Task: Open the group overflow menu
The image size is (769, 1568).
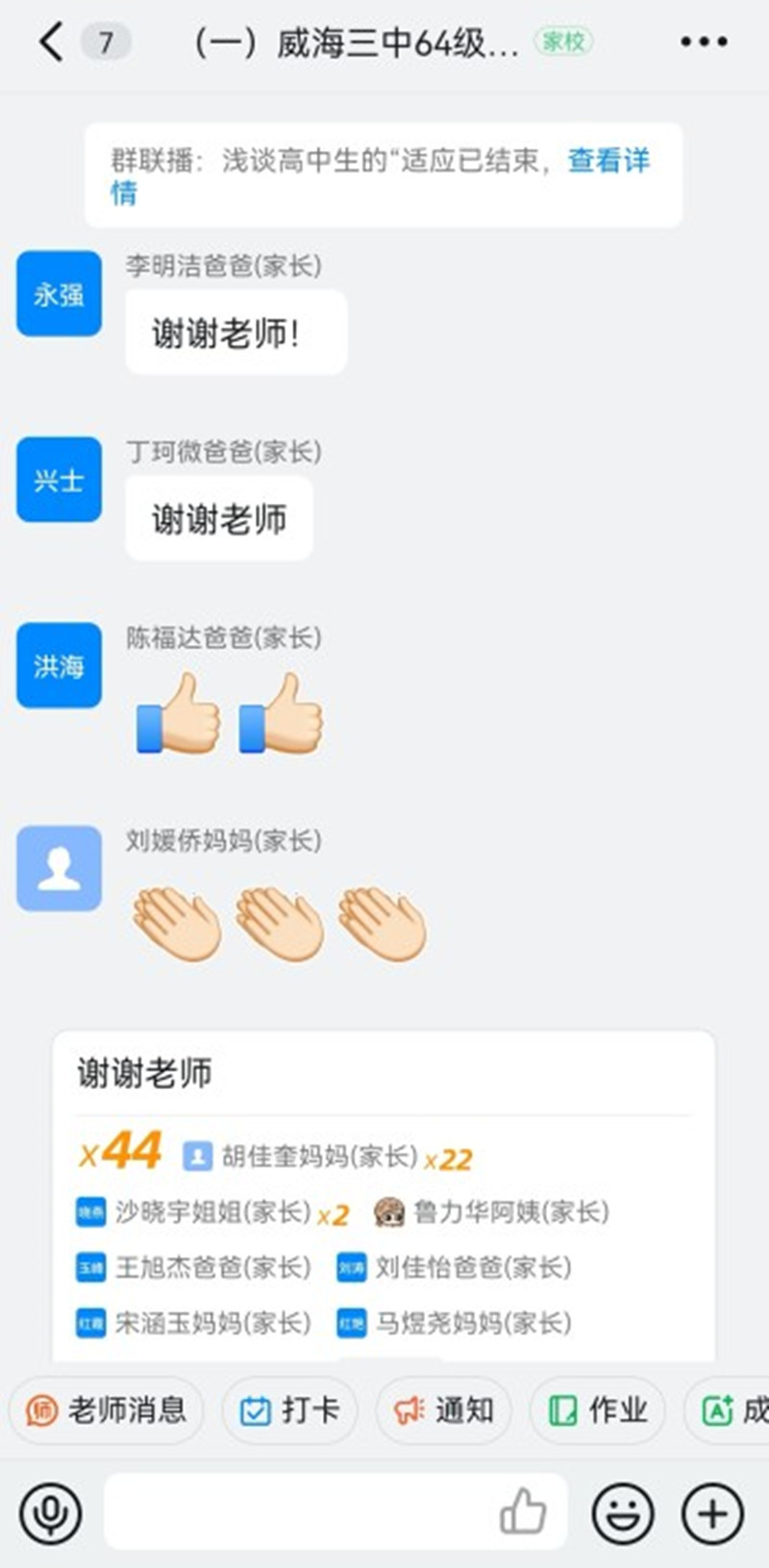Action: (x=704, y=42)
